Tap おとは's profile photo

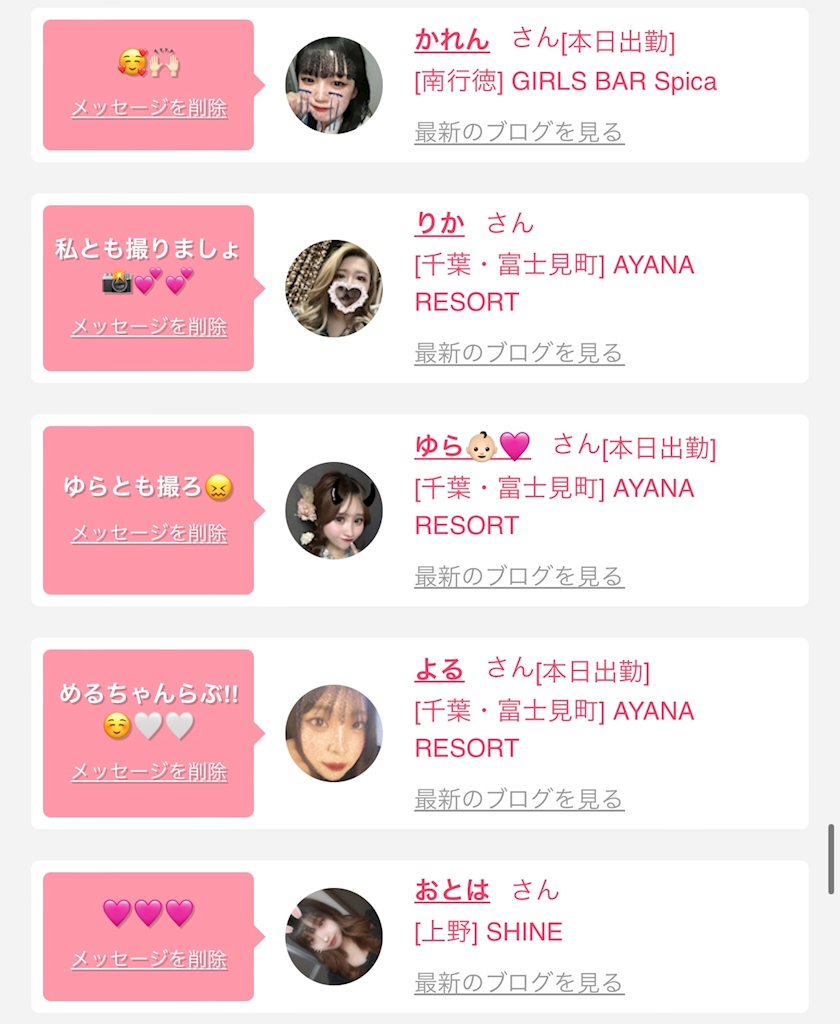[334, 936]
